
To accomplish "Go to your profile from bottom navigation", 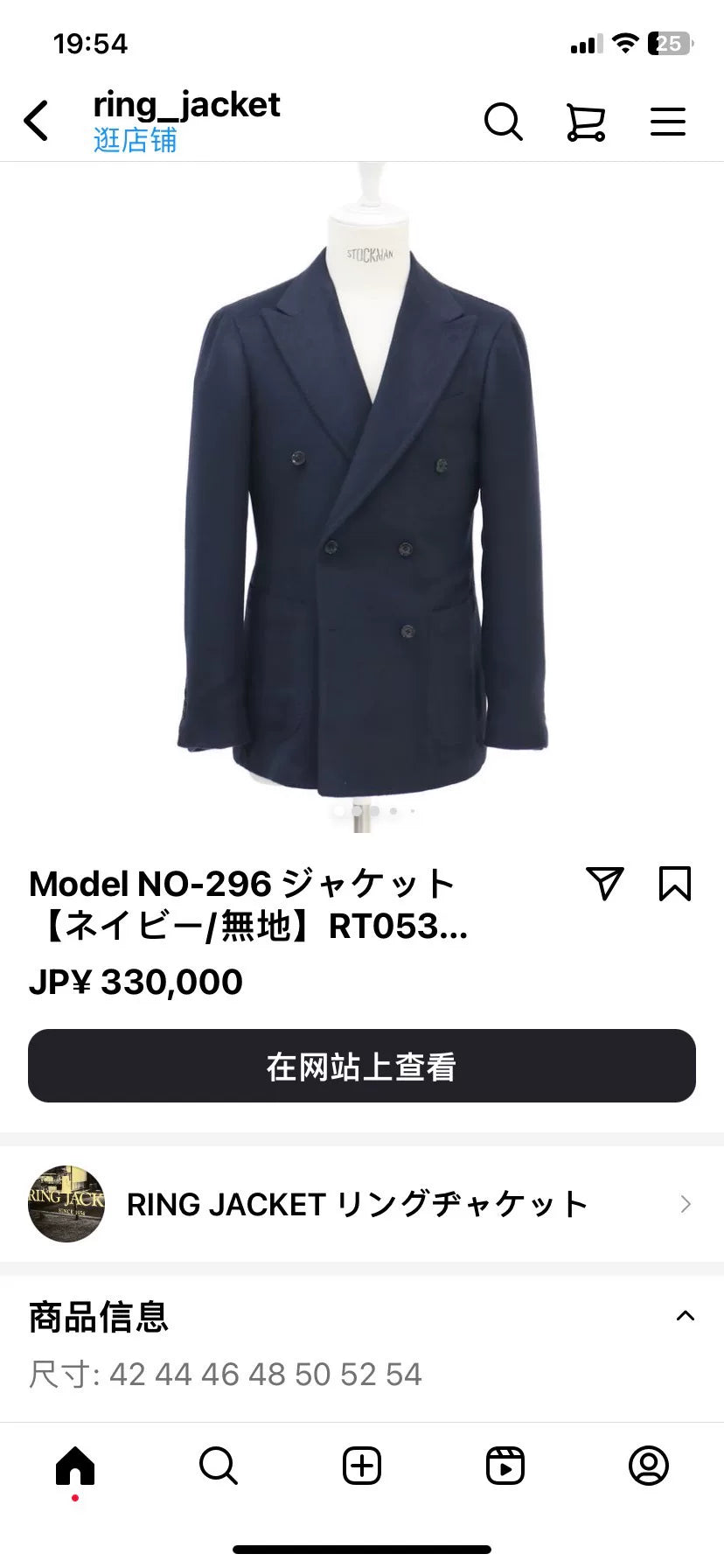I will tap(648, 1466).
